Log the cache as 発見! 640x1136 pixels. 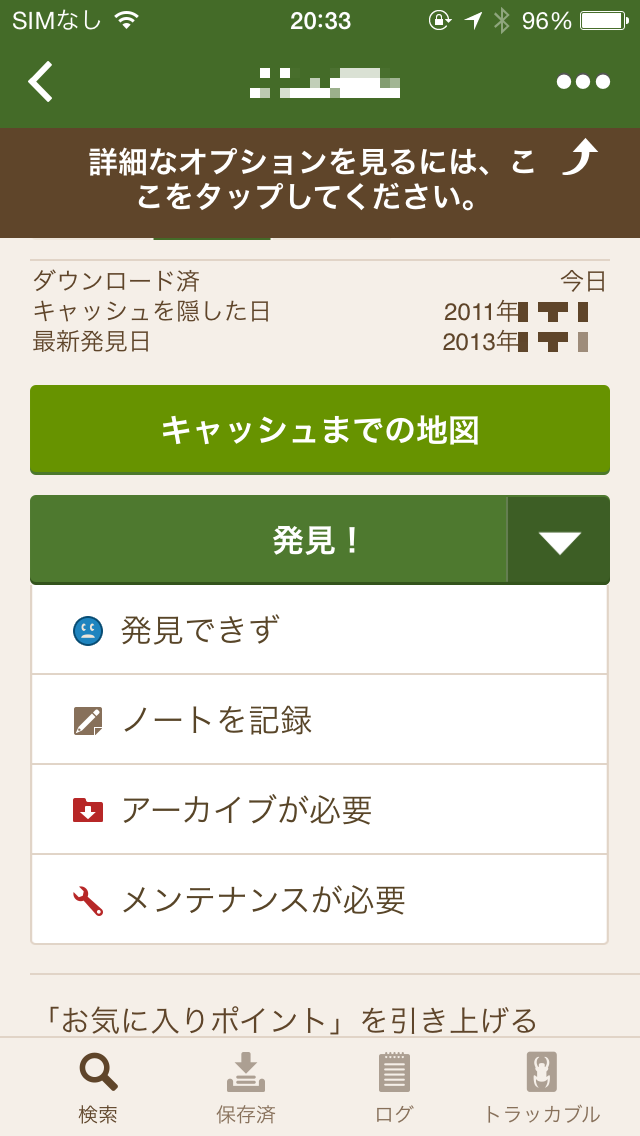point(270,540)
